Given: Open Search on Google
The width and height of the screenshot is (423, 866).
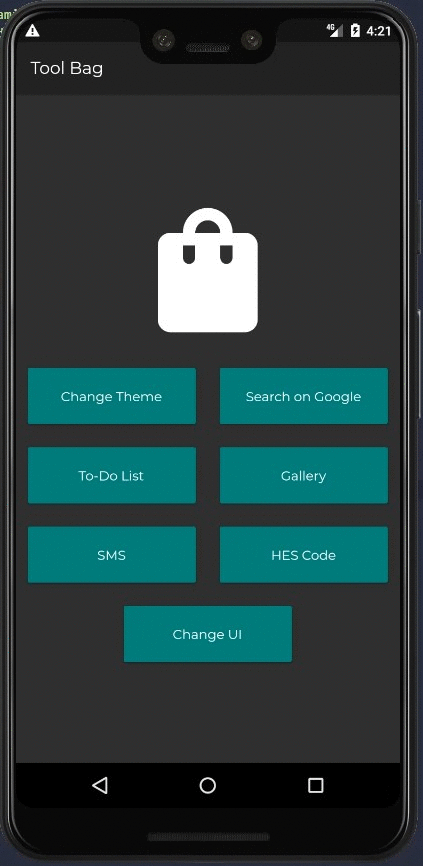Looking at the screenshot, I should pos(304,396).
